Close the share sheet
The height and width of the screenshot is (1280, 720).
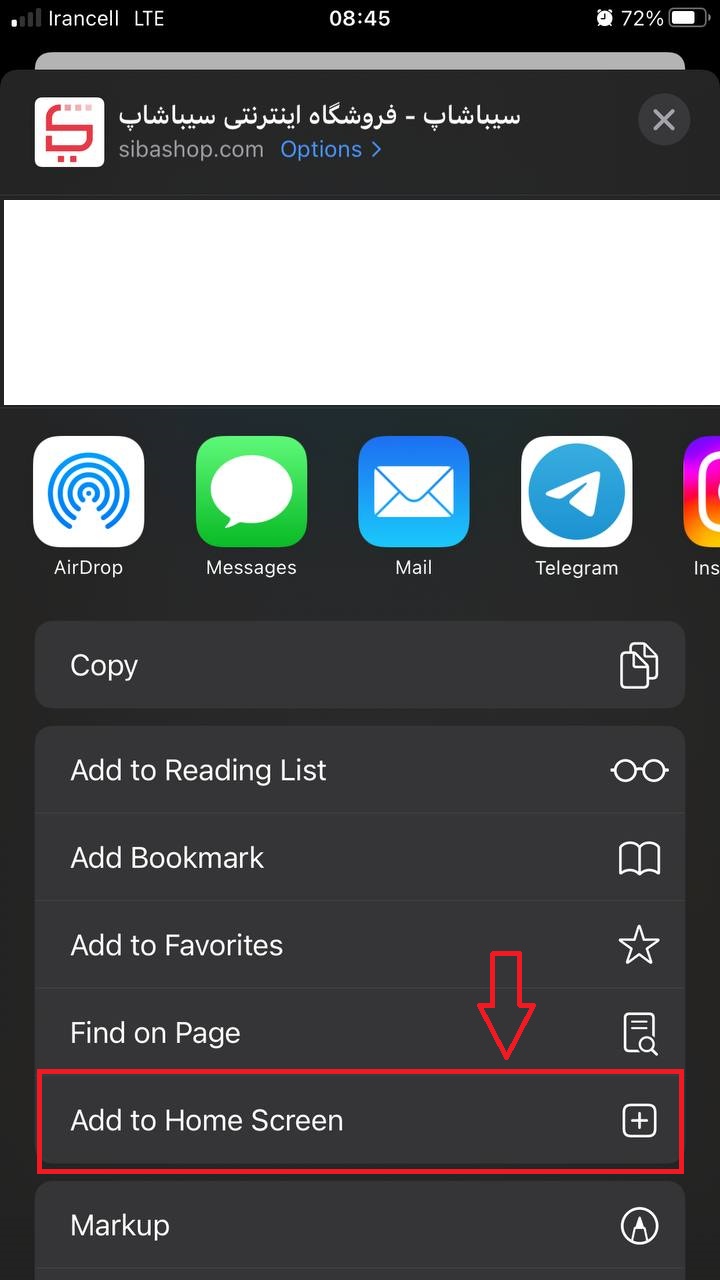[x=663, y=121]
